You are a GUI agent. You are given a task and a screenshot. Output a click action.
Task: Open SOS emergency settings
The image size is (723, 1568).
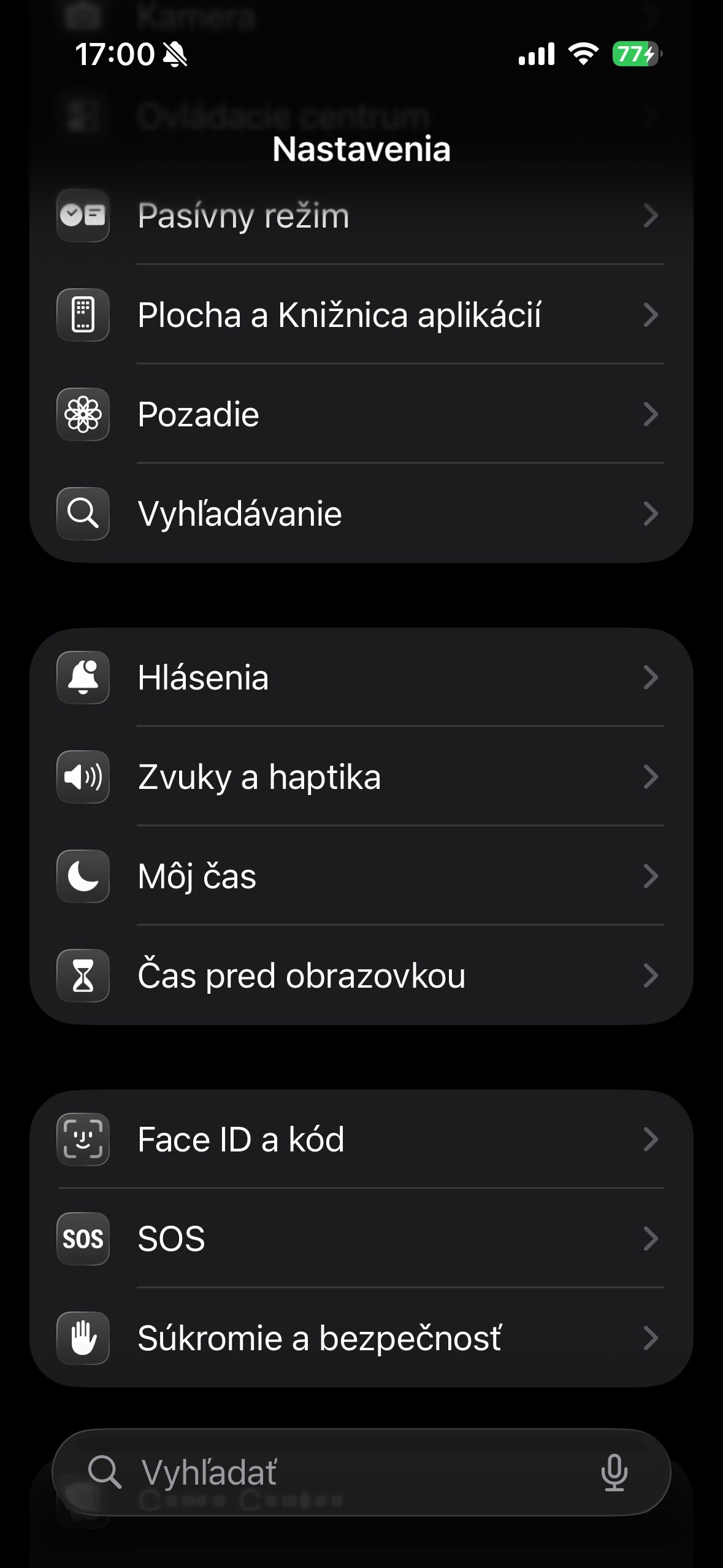tap(361, 1239)
